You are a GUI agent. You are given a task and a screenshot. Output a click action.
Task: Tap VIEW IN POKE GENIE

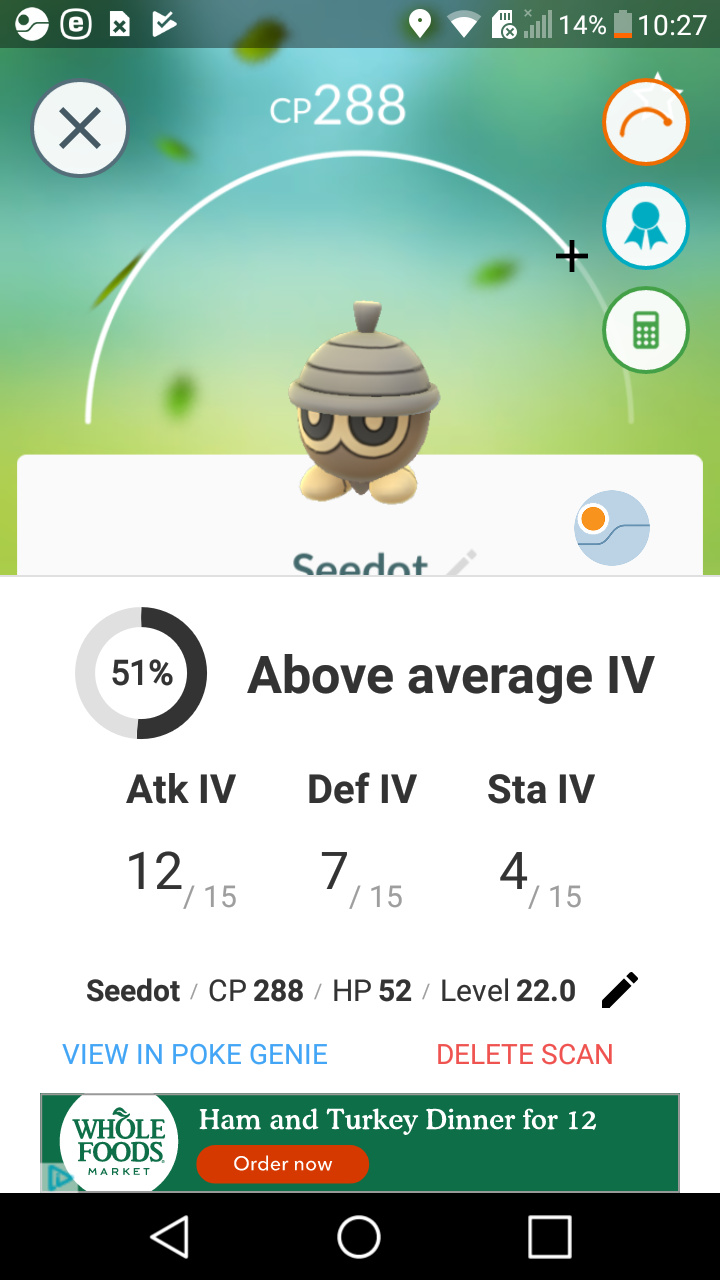[x=195, y=1054]
